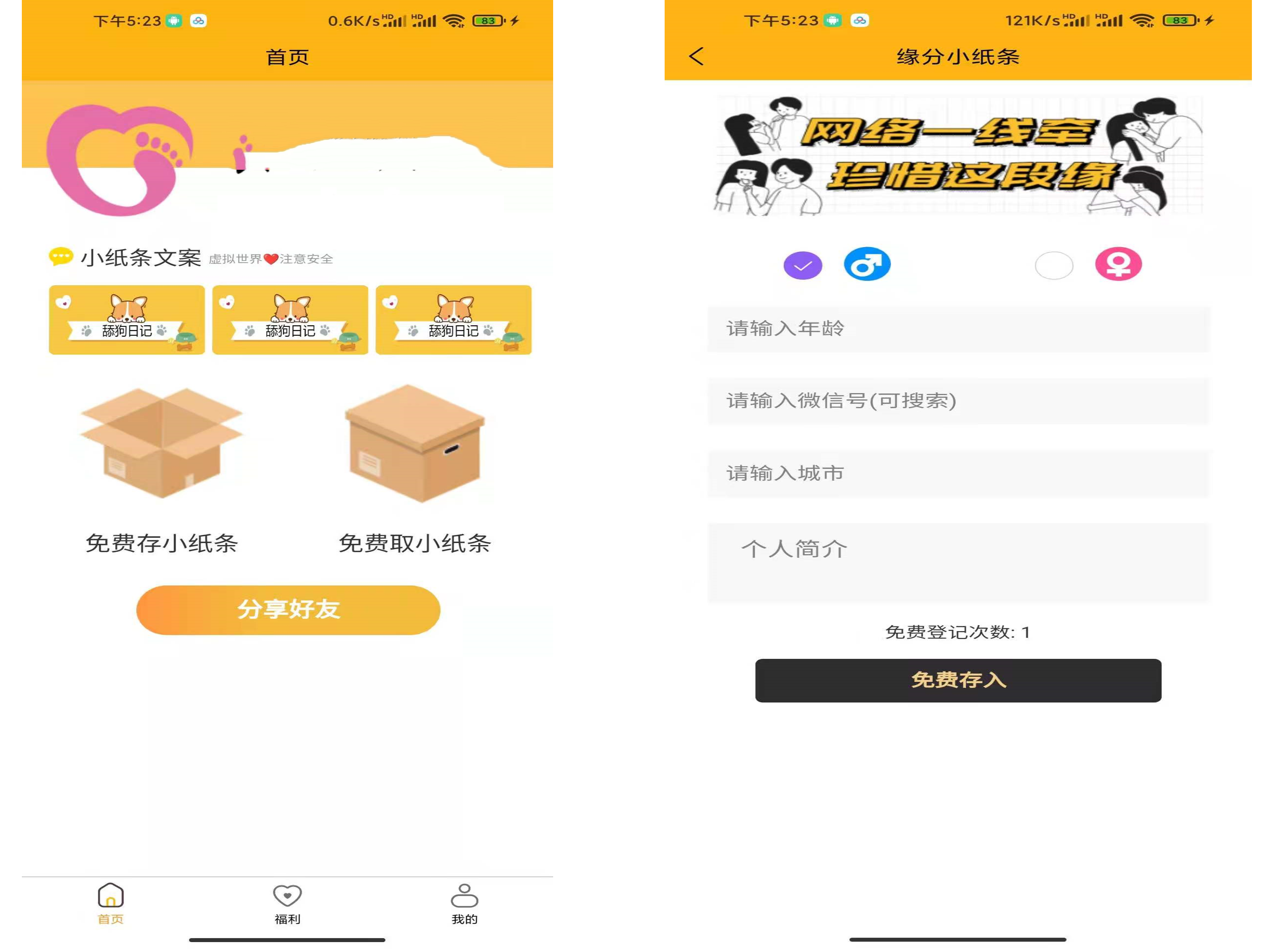The height and width of the screenshot is (952, 1265).
Task: Select the female gender option
Action: click(1065, 268)
